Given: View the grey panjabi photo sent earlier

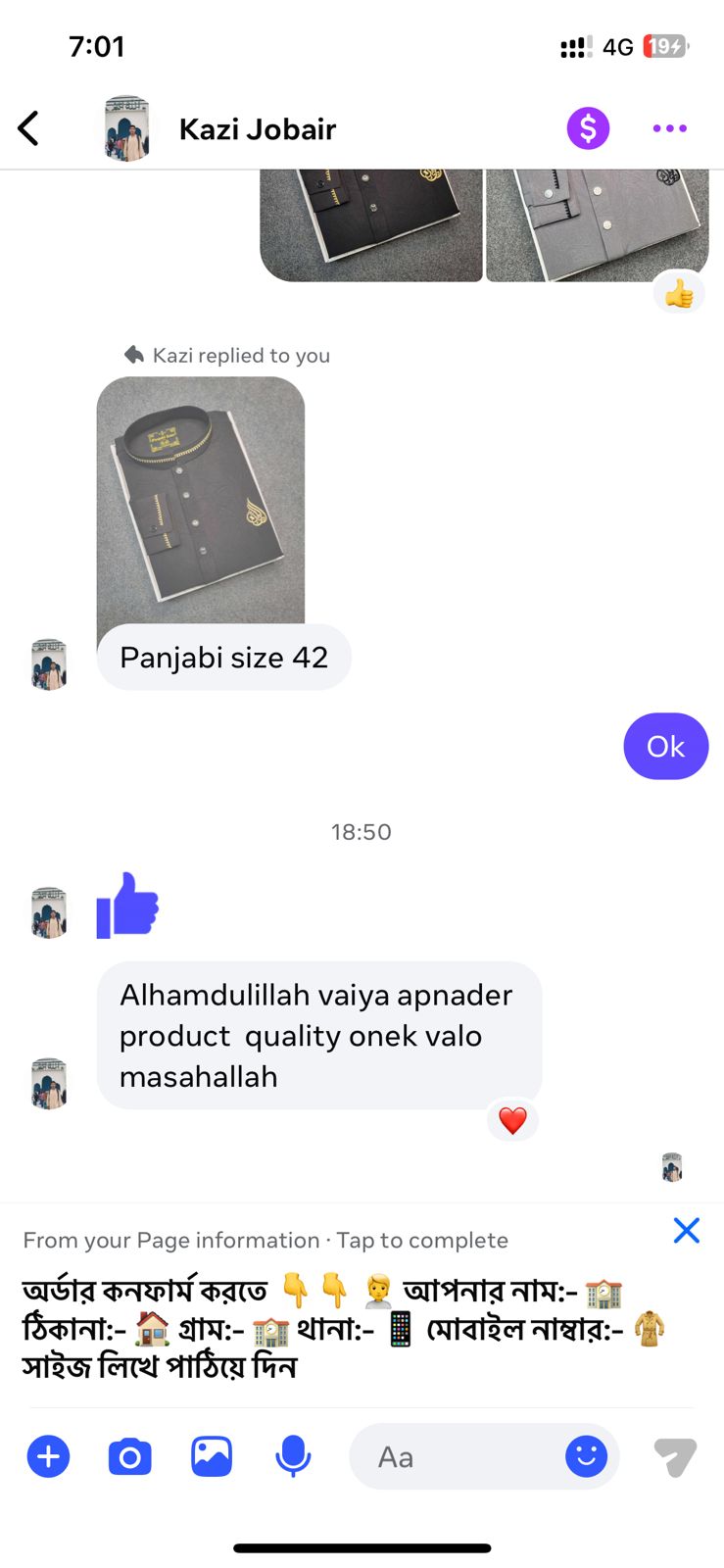Looking at the screenshot, I should [597, 225].
